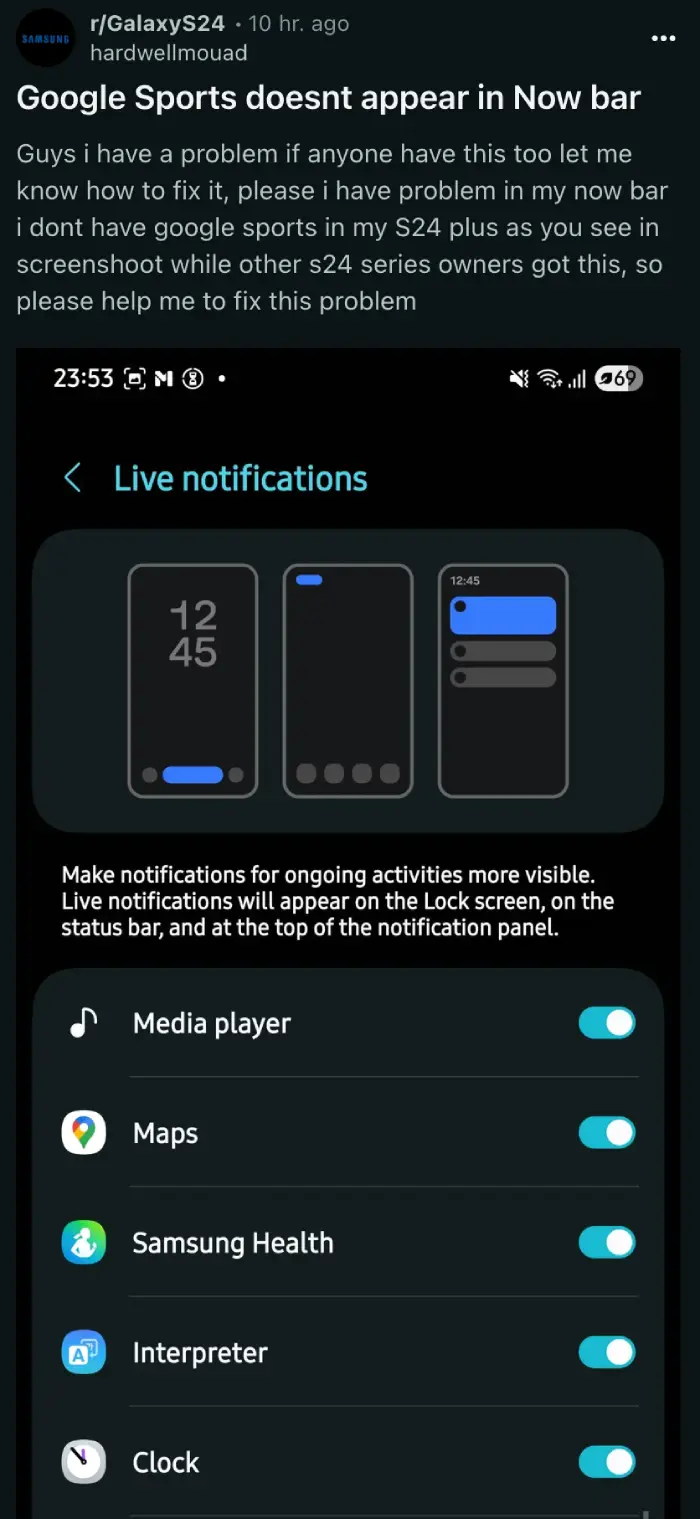Open the post overflow menu
This screenshot has width=700, height=1519.
pyautogui.click(x=663, y=38)
